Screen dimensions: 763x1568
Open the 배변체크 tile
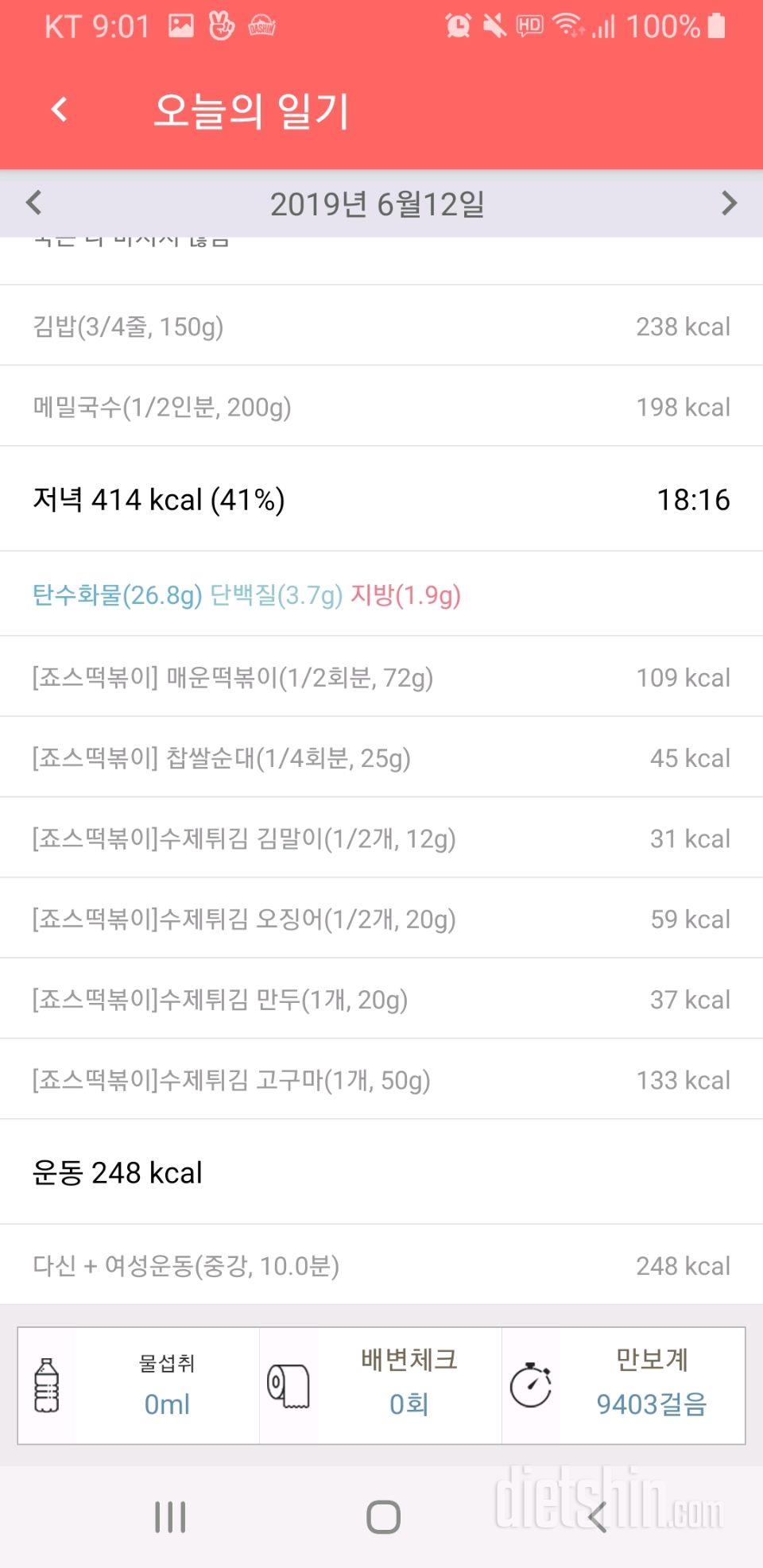click(381, 1385)
